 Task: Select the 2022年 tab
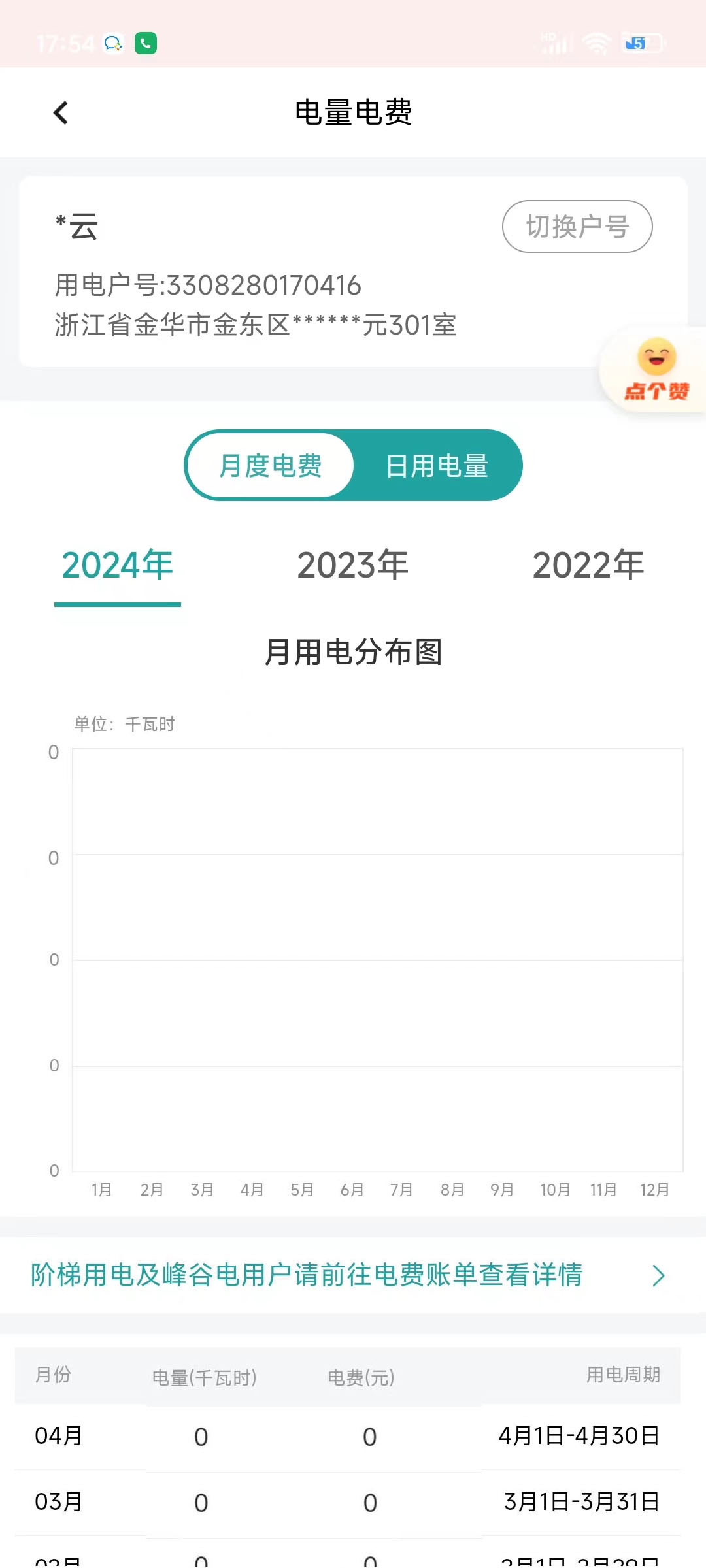click(x=588, y=565)
